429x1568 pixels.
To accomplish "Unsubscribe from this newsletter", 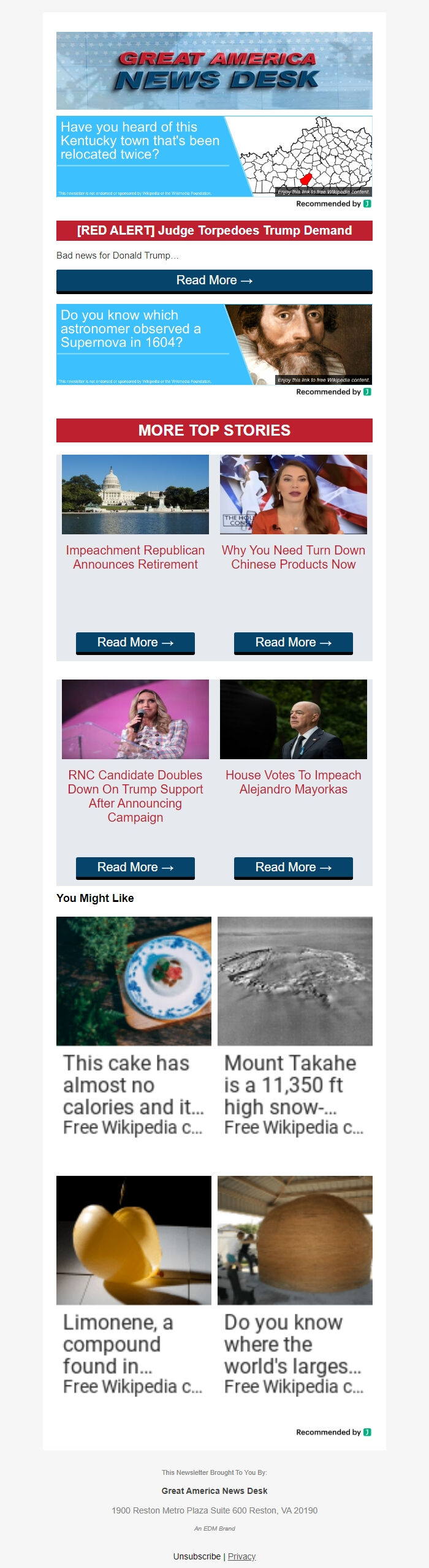I will (197, 1556).
